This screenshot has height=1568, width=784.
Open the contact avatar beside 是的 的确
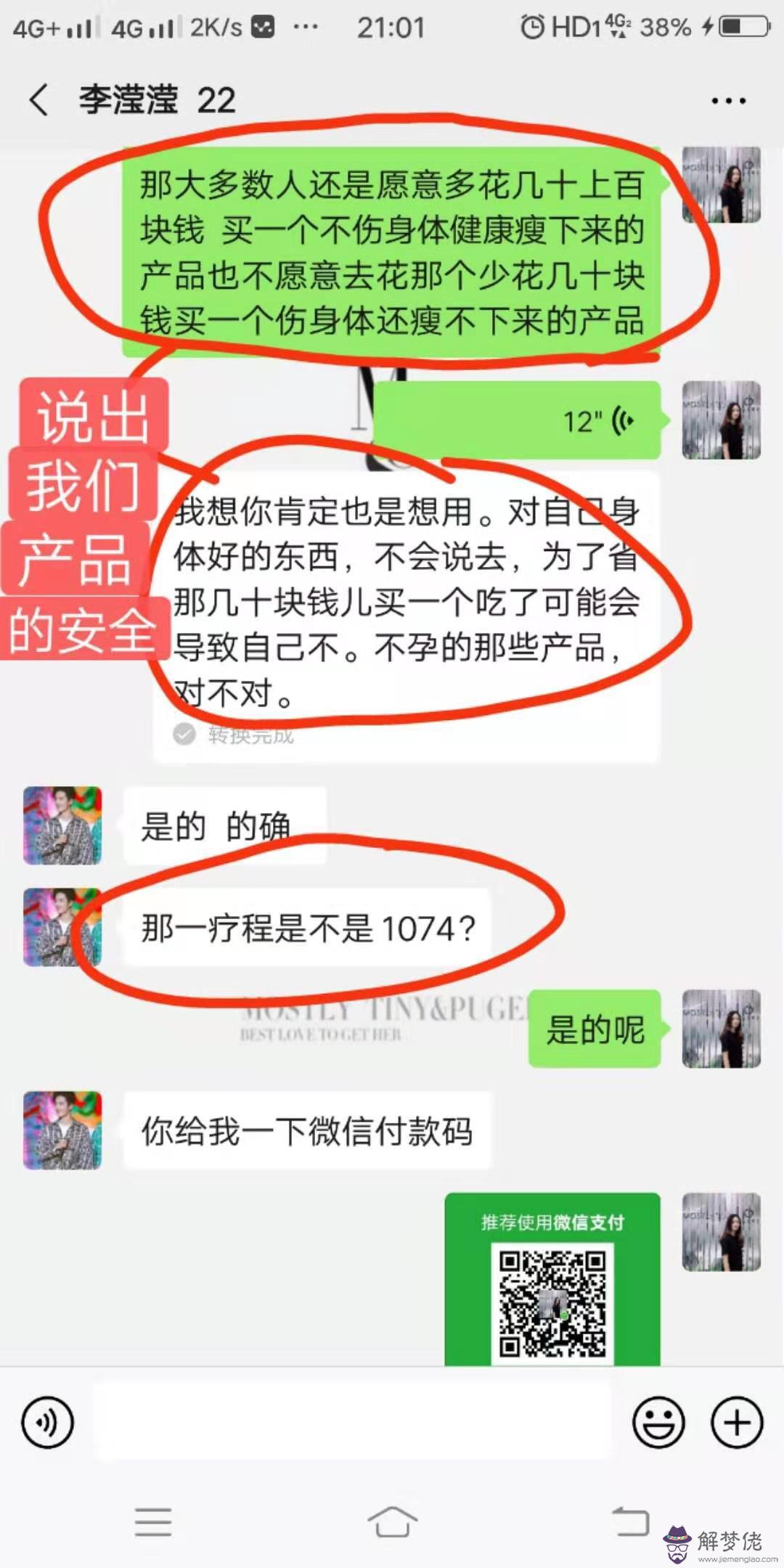62,825
